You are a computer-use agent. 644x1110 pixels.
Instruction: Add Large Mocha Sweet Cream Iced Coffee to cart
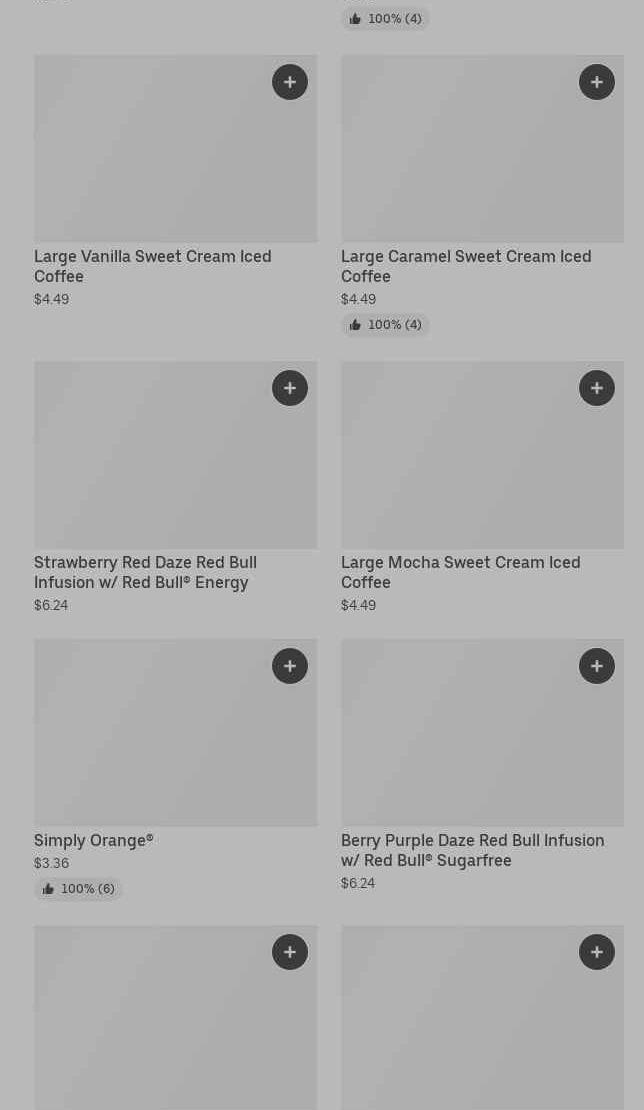coord(597,388)
